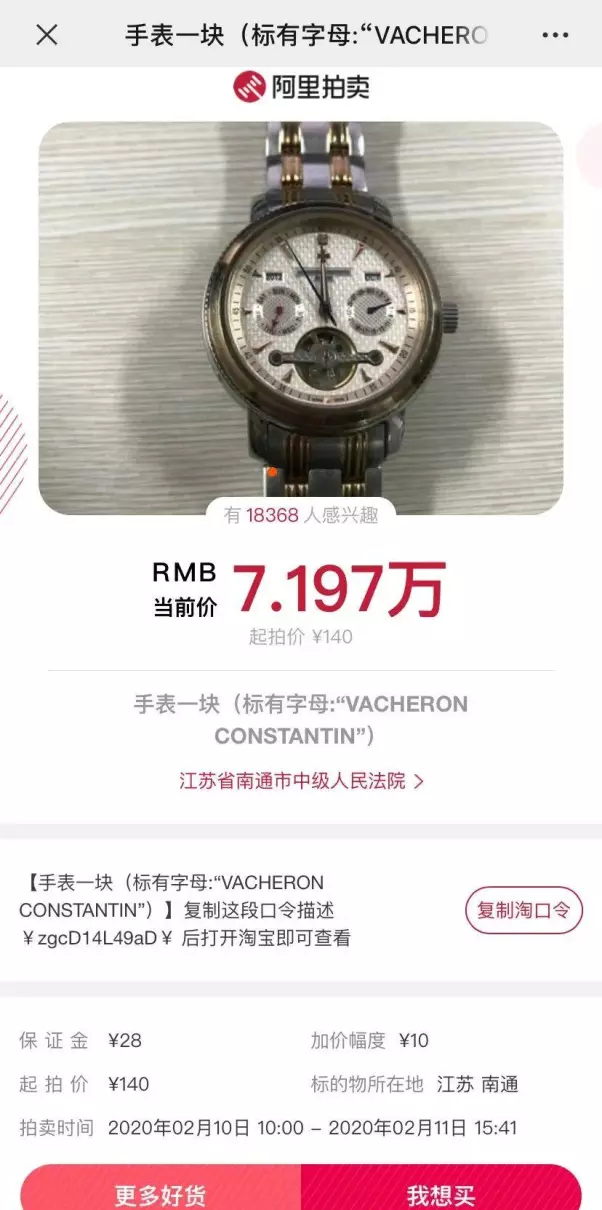This screenshot has height=1210, width=602.
Task: Tap 更多好货 for more items
Action: 161,1190
